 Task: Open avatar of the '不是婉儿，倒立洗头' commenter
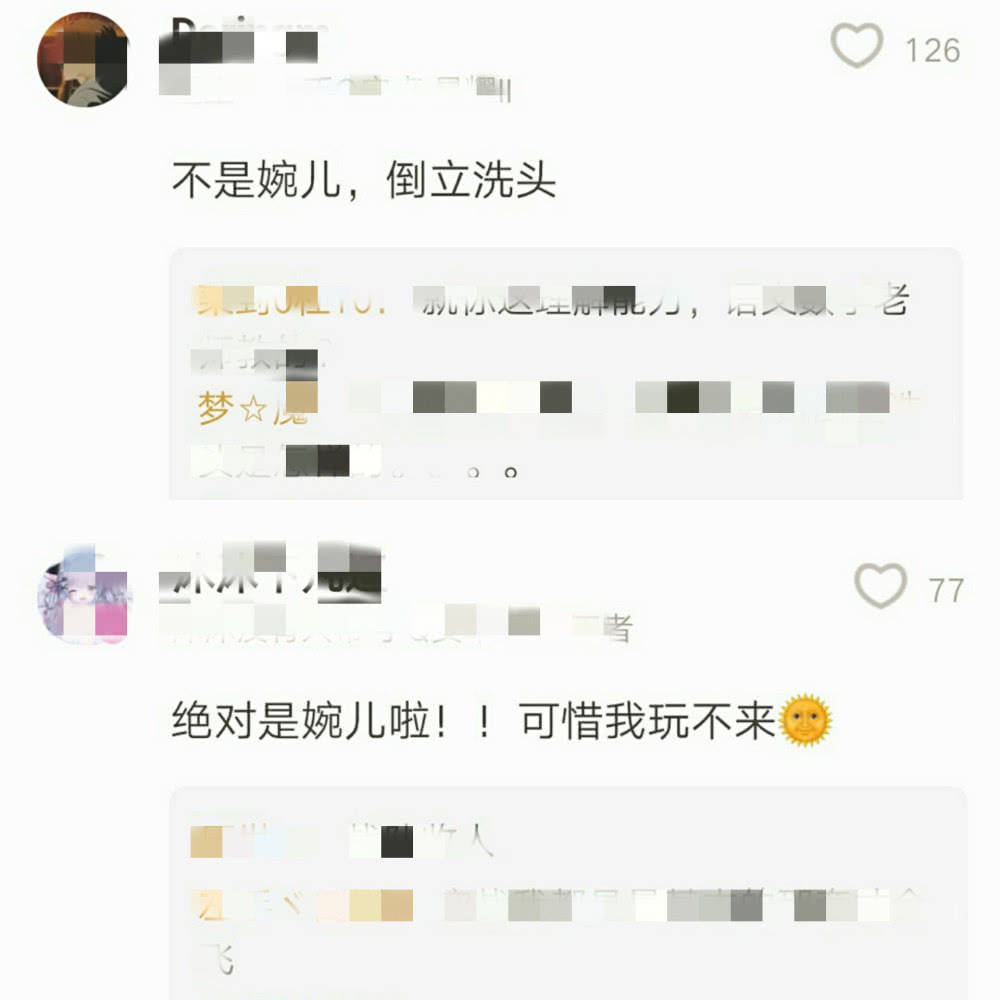pos(84,60)
